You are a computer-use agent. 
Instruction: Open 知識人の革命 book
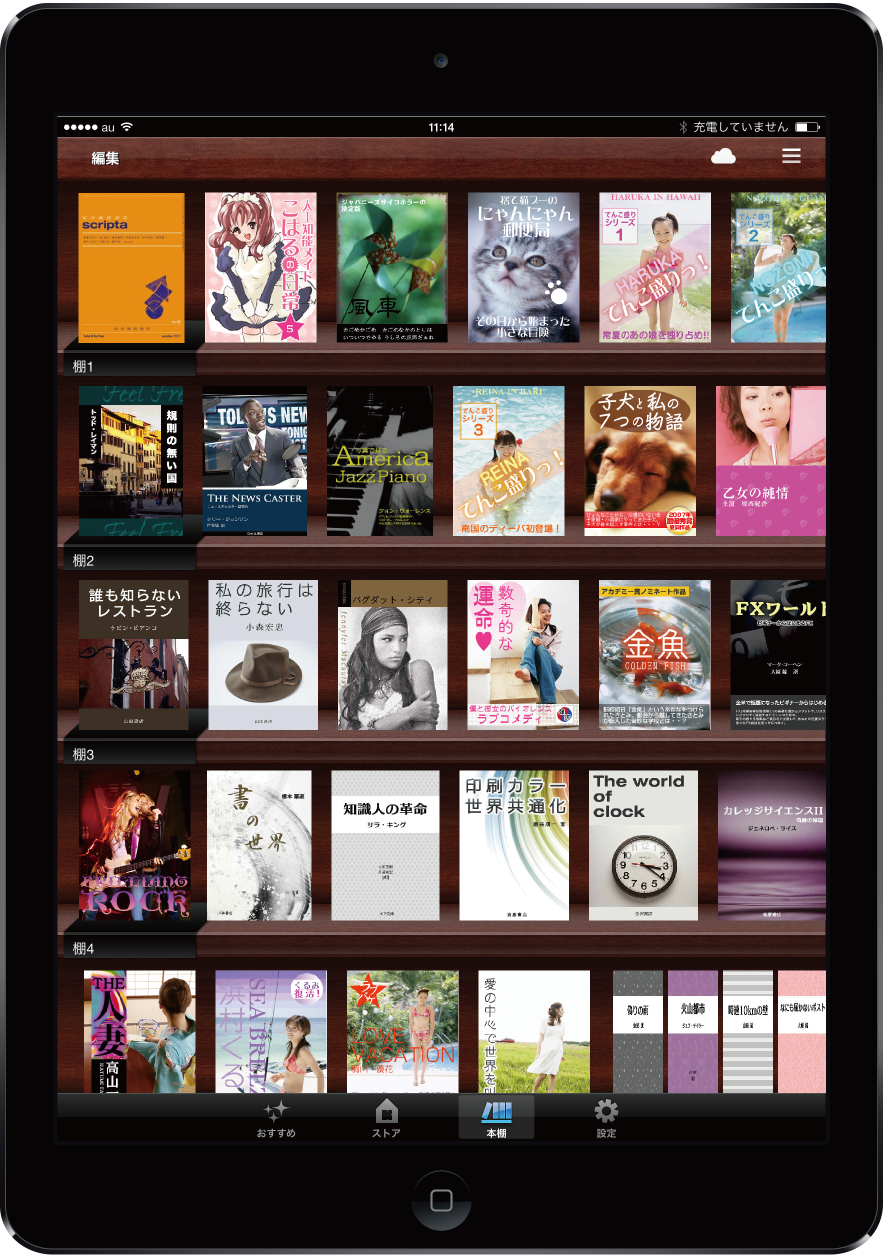point(385,845)
